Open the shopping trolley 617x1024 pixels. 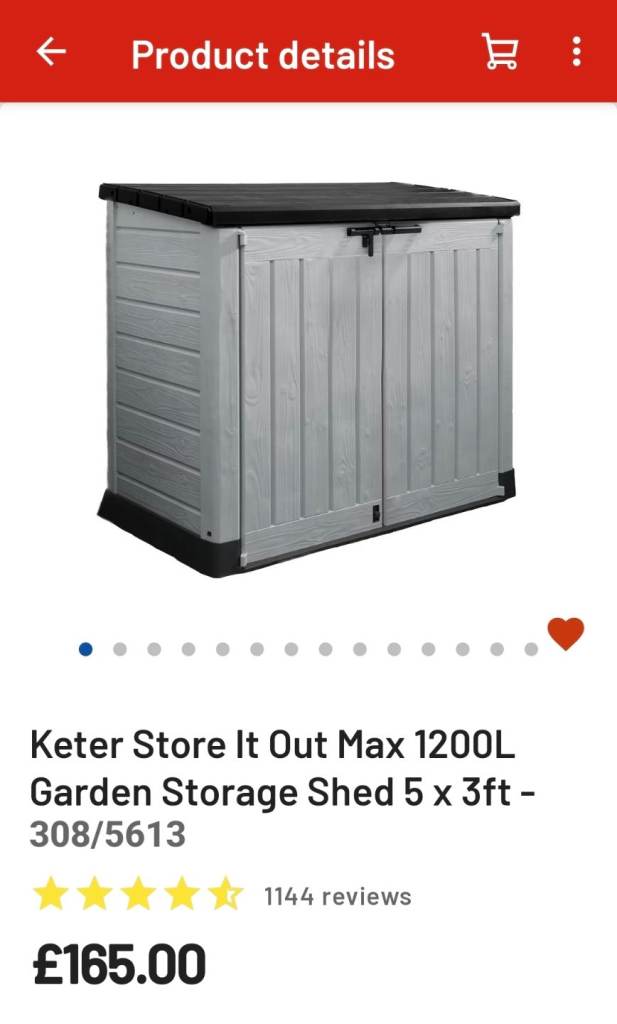500,52
